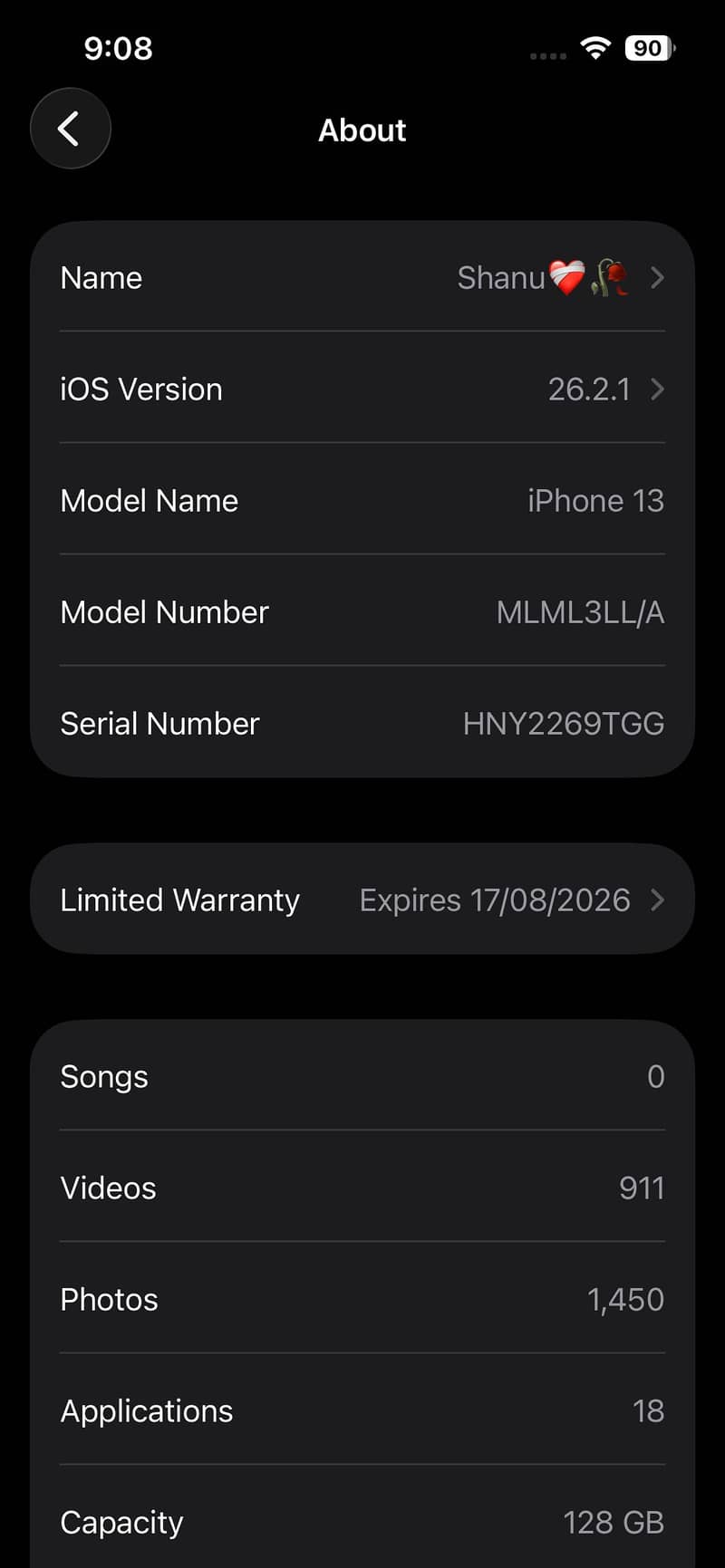This screenshot has width=725, height=1568.
Task: Tap the About title heading
Action: point(362,130)
